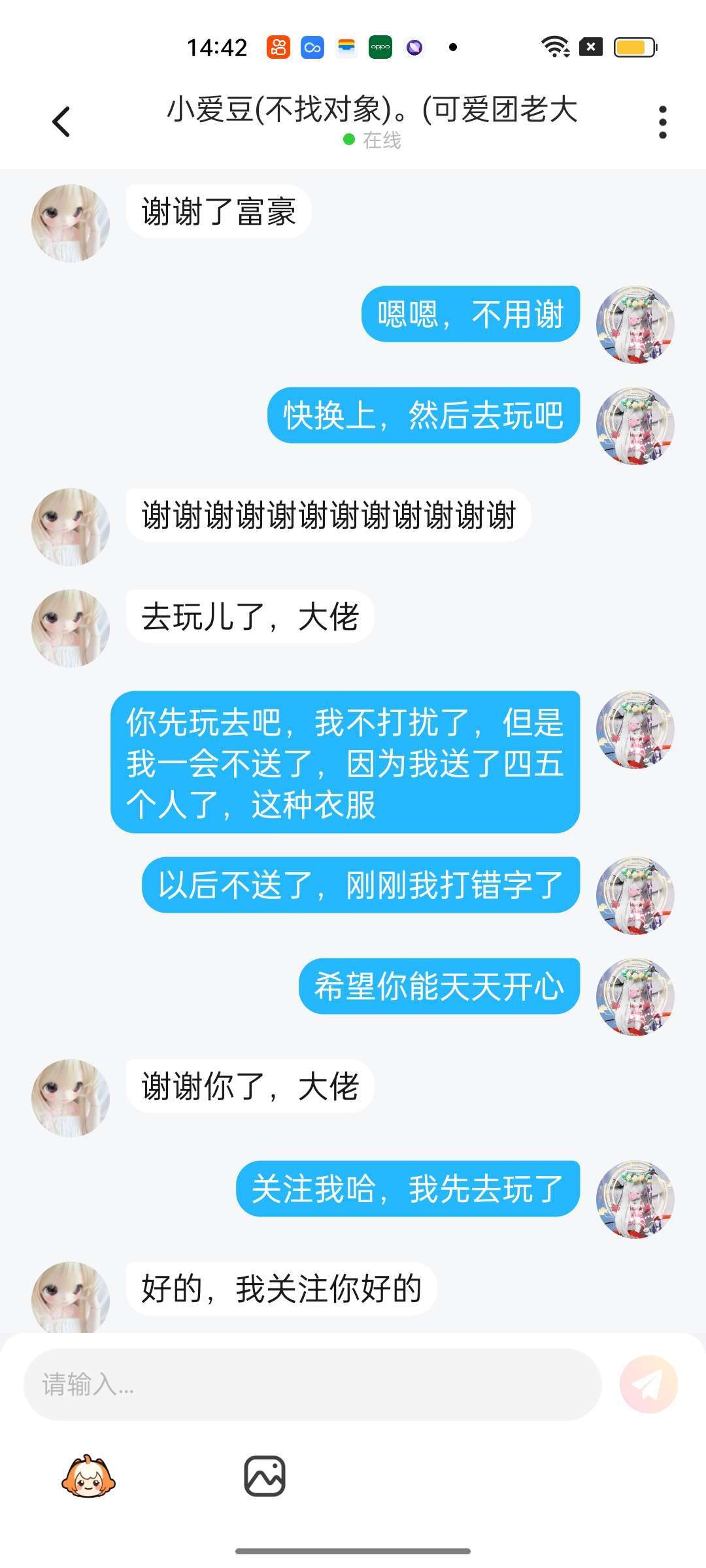The width and height of the screenshot is (706, 1568).
Task: Open sender's avatar beside 谢谢了富豪
Action: [x=71, y=223]
